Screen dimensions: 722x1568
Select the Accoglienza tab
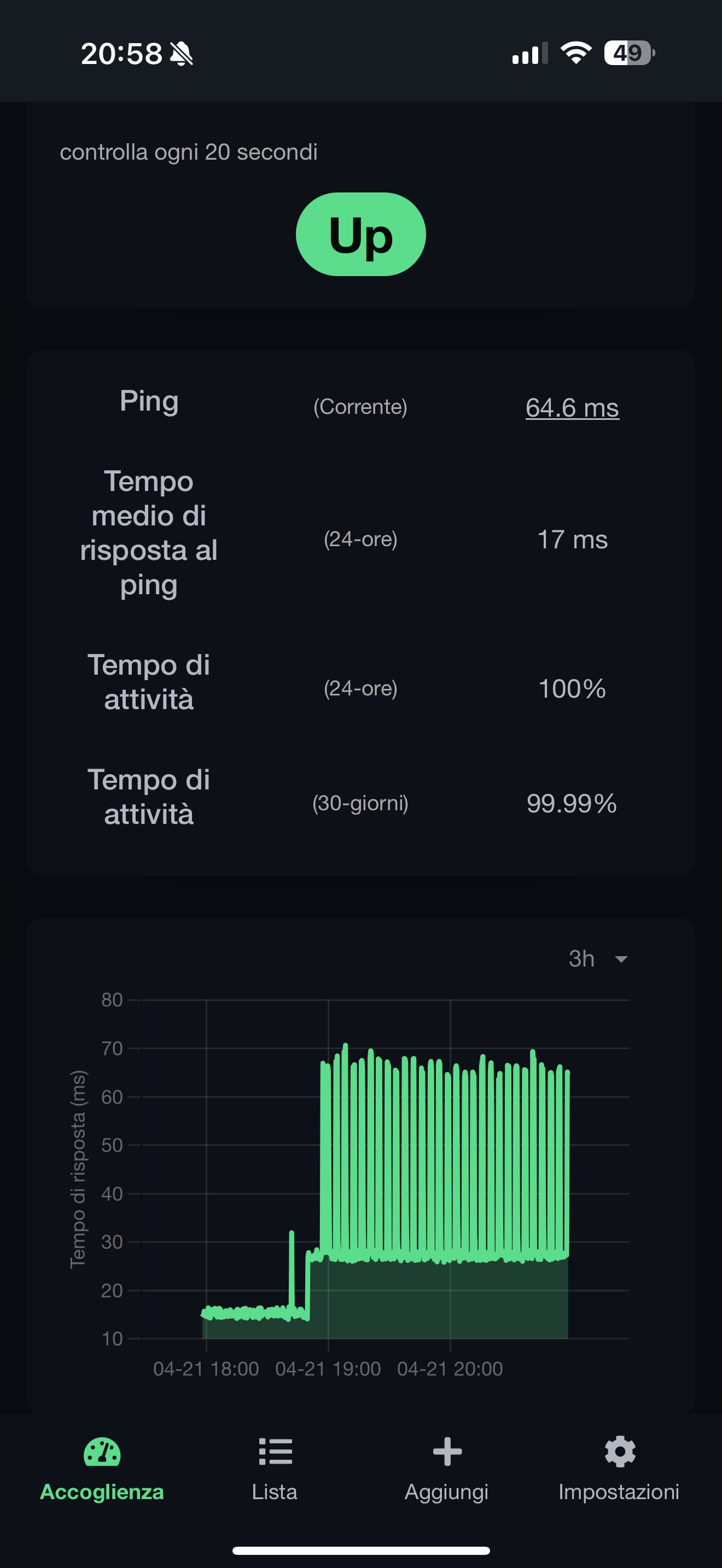click(102, 1469)
